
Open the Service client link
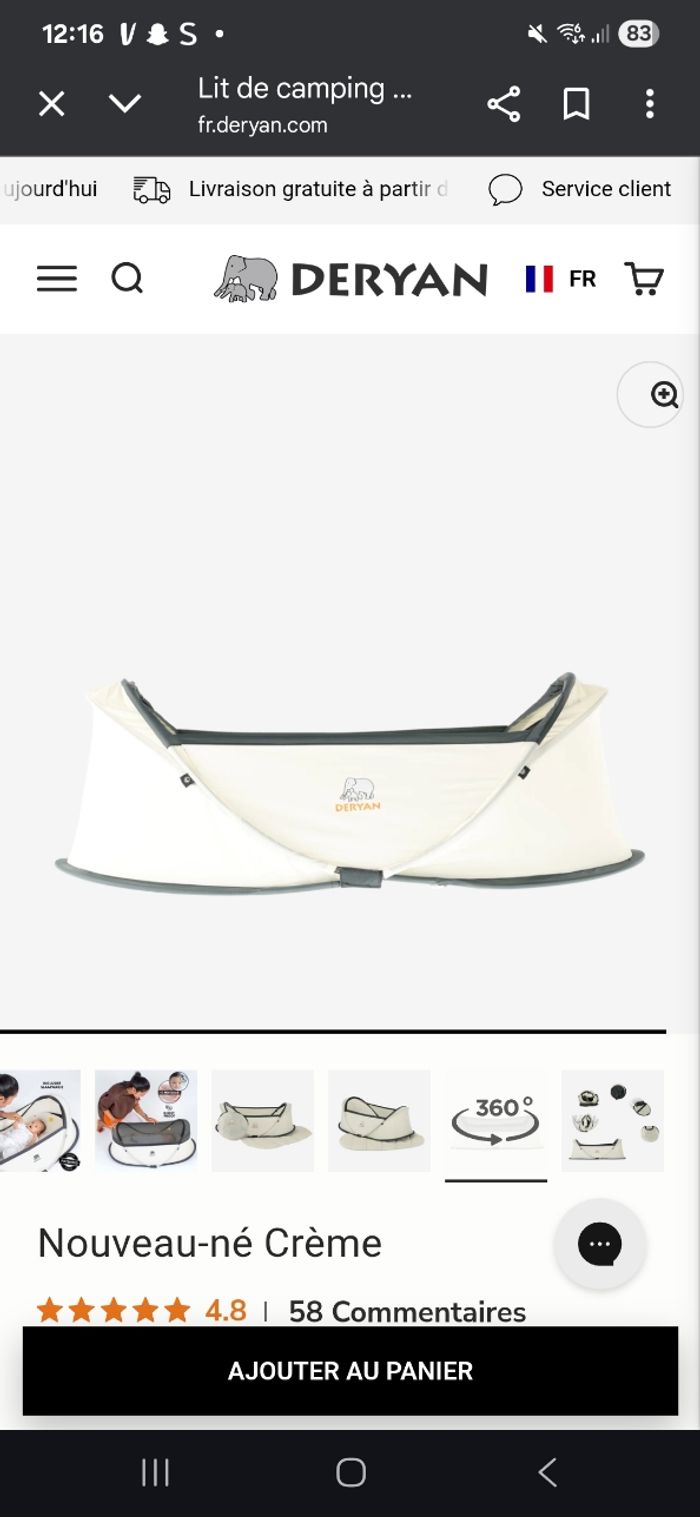click(581, 189)
